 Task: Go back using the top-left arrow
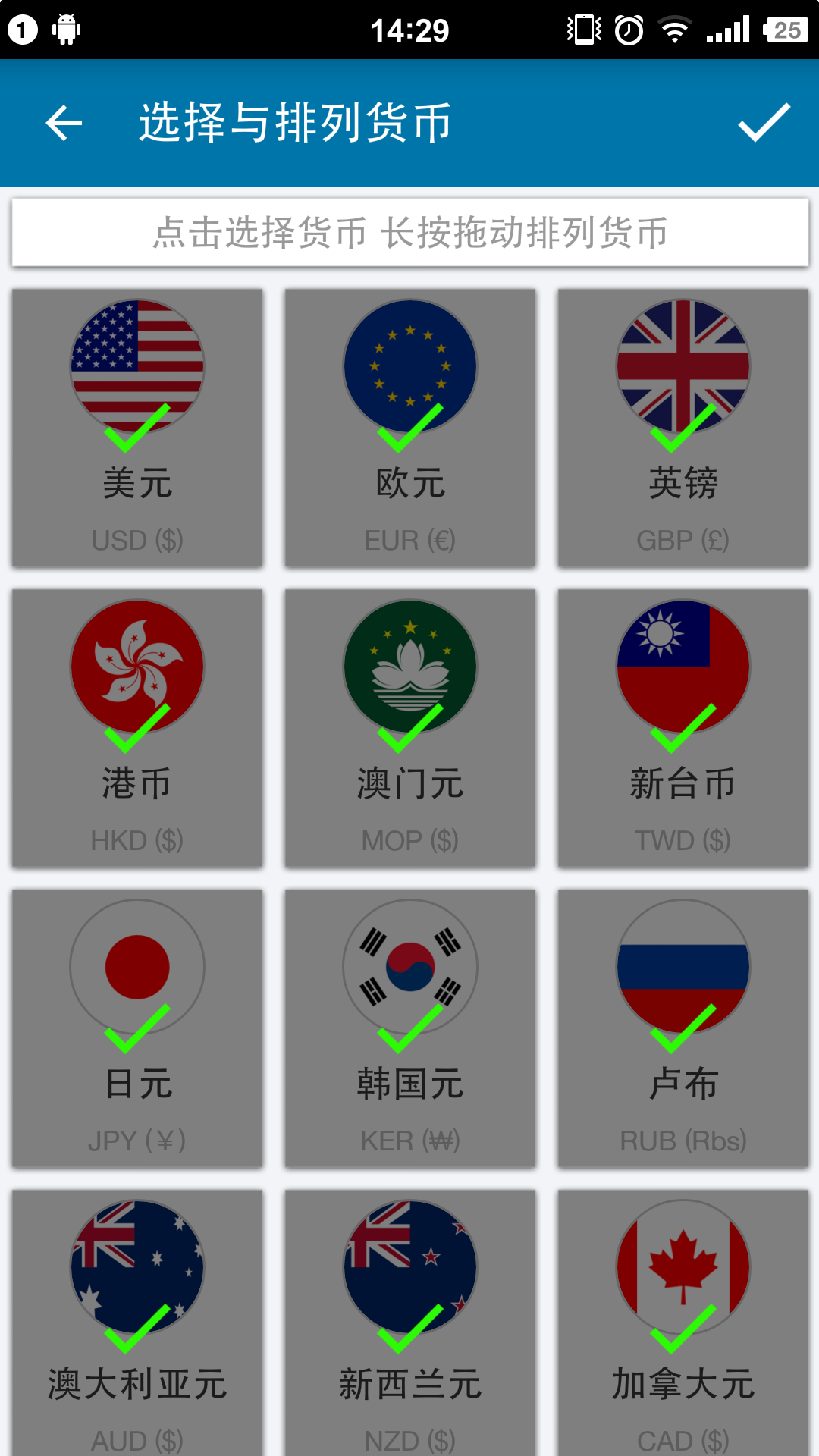coord(64,123)
